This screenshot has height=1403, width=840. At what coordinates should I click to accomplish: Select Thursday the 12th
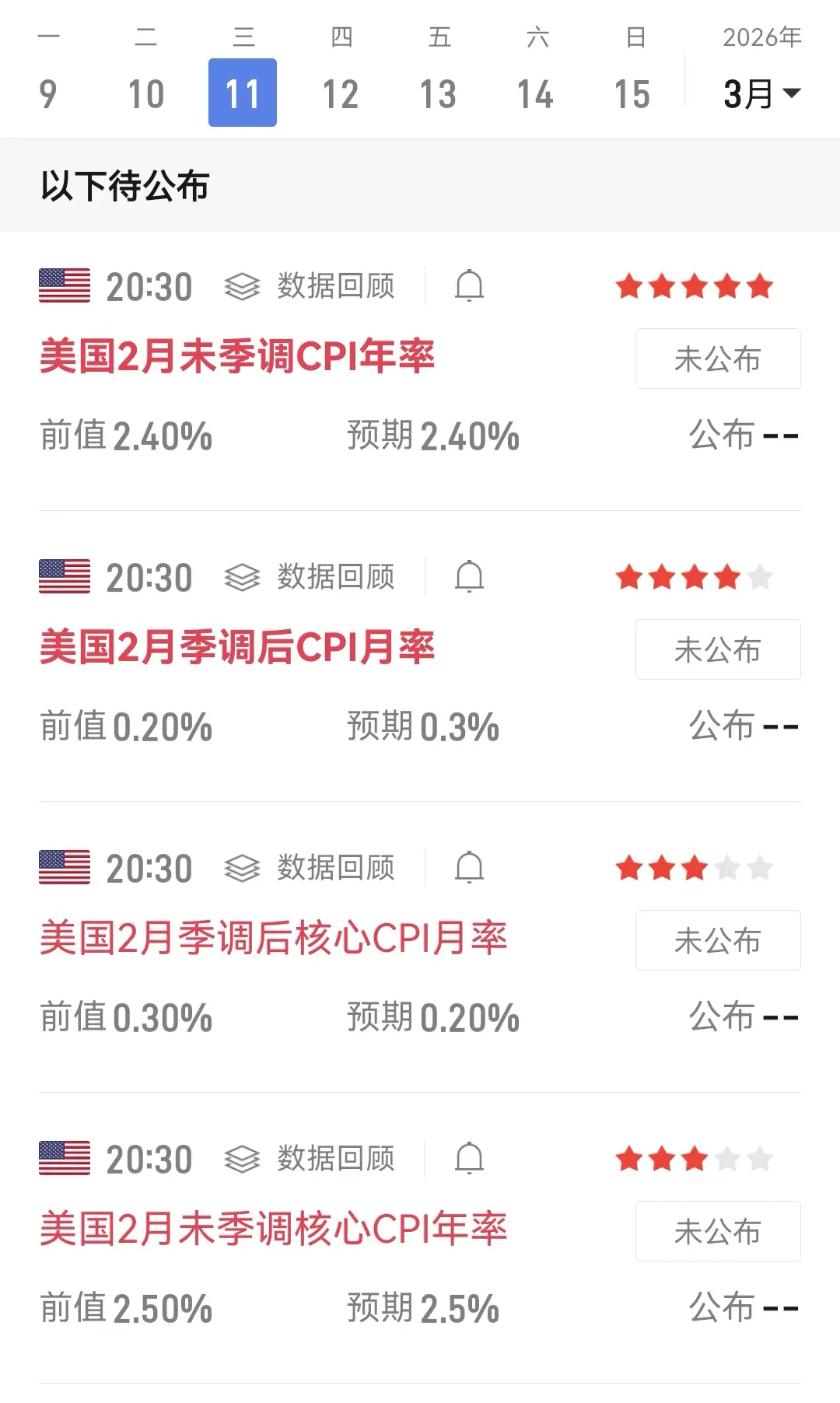pyautogui.click(x=341, y=93)
